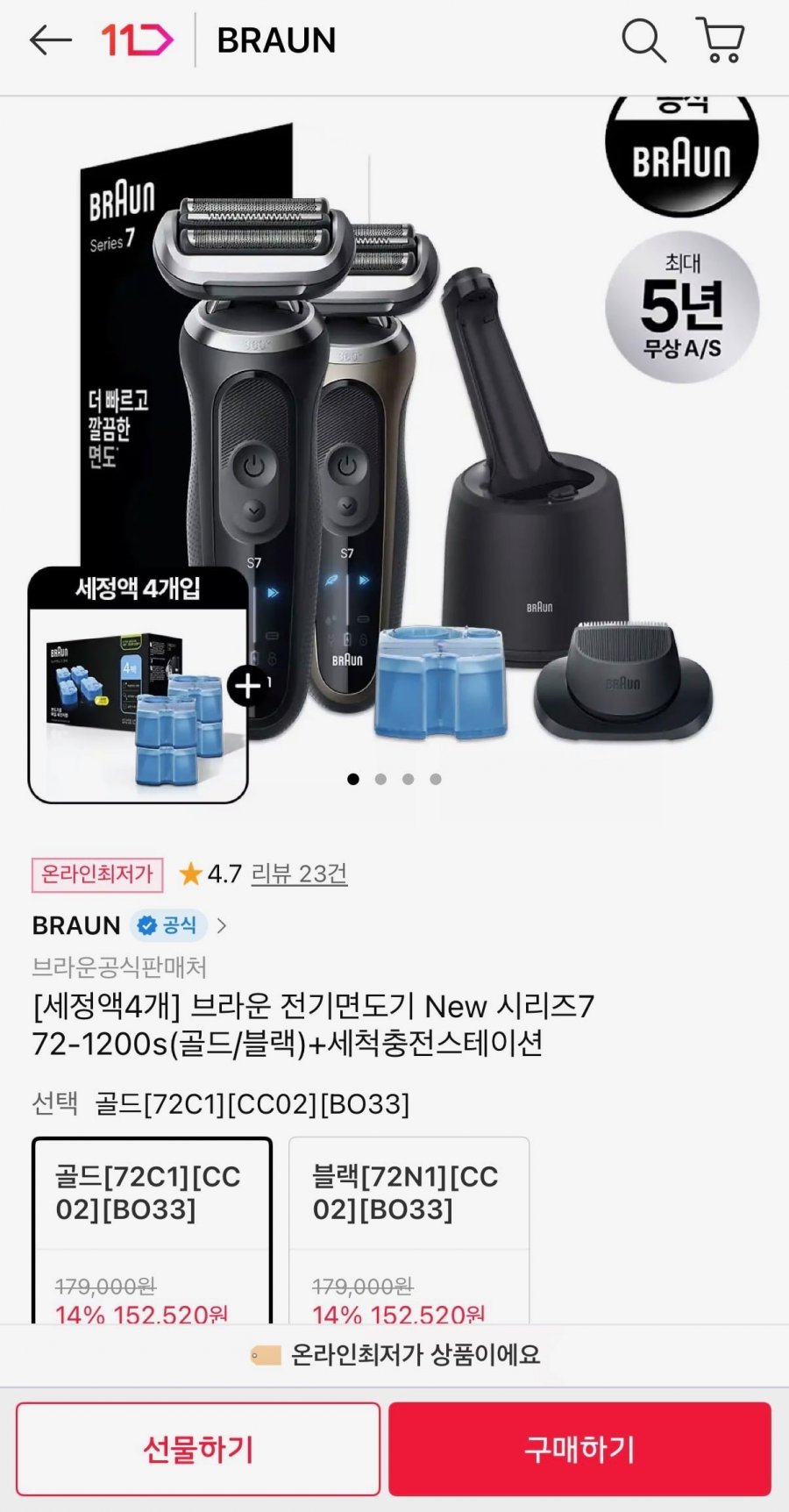Open the search function
This screenshot has width=789, height=1512.
pyautogui.click(x=643, y=39)
